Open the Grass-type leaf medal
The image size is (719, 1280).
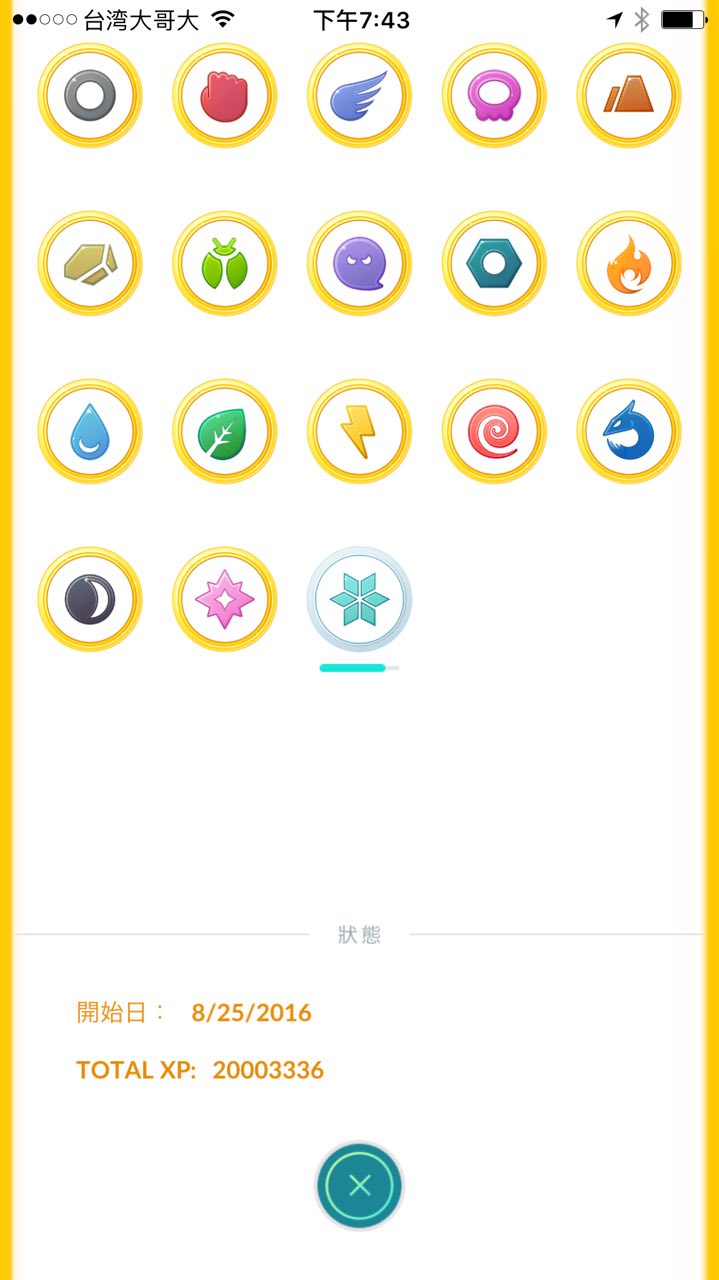click(x=225, y=432)
